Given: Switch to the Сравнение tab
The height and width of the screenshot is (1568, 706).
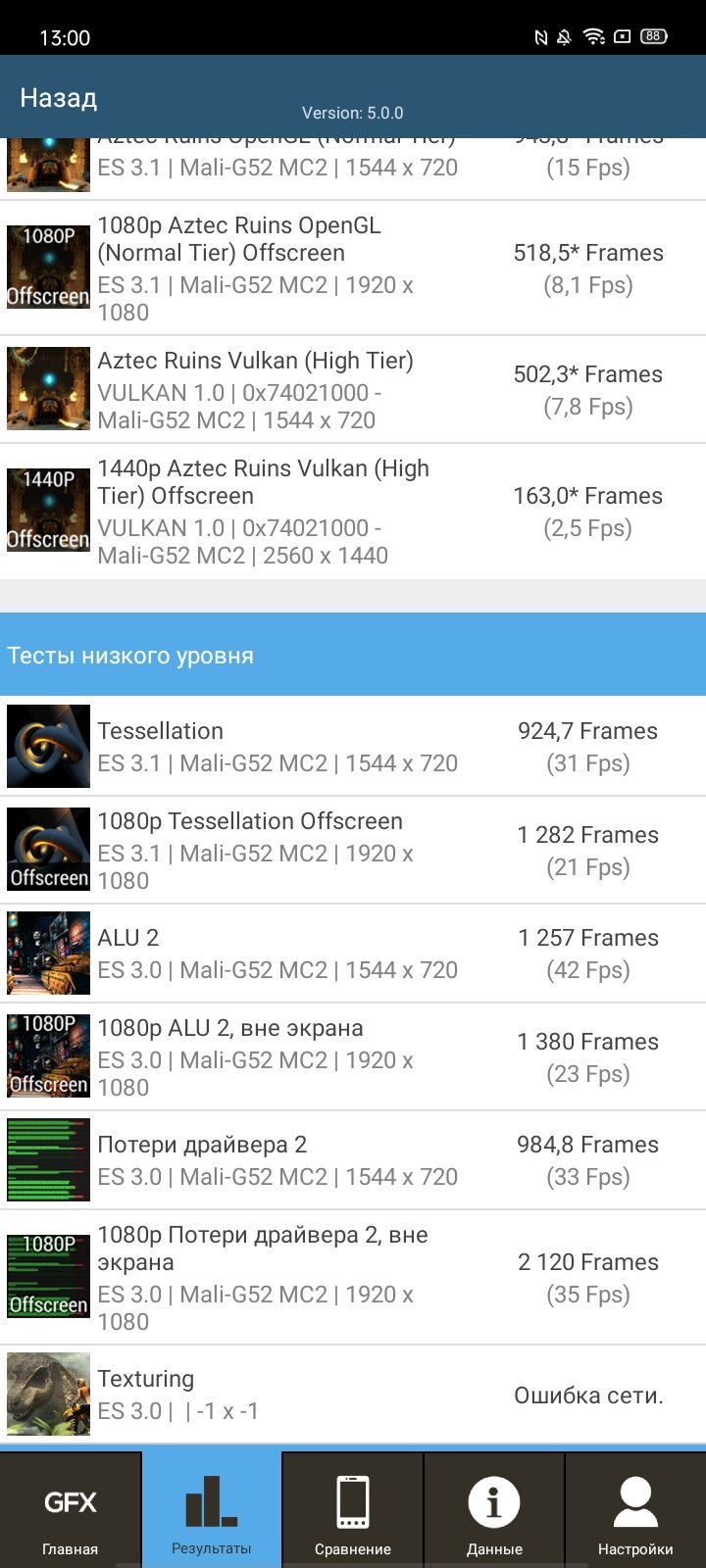Looking at the screenshot, I should tap(353, 1509).
